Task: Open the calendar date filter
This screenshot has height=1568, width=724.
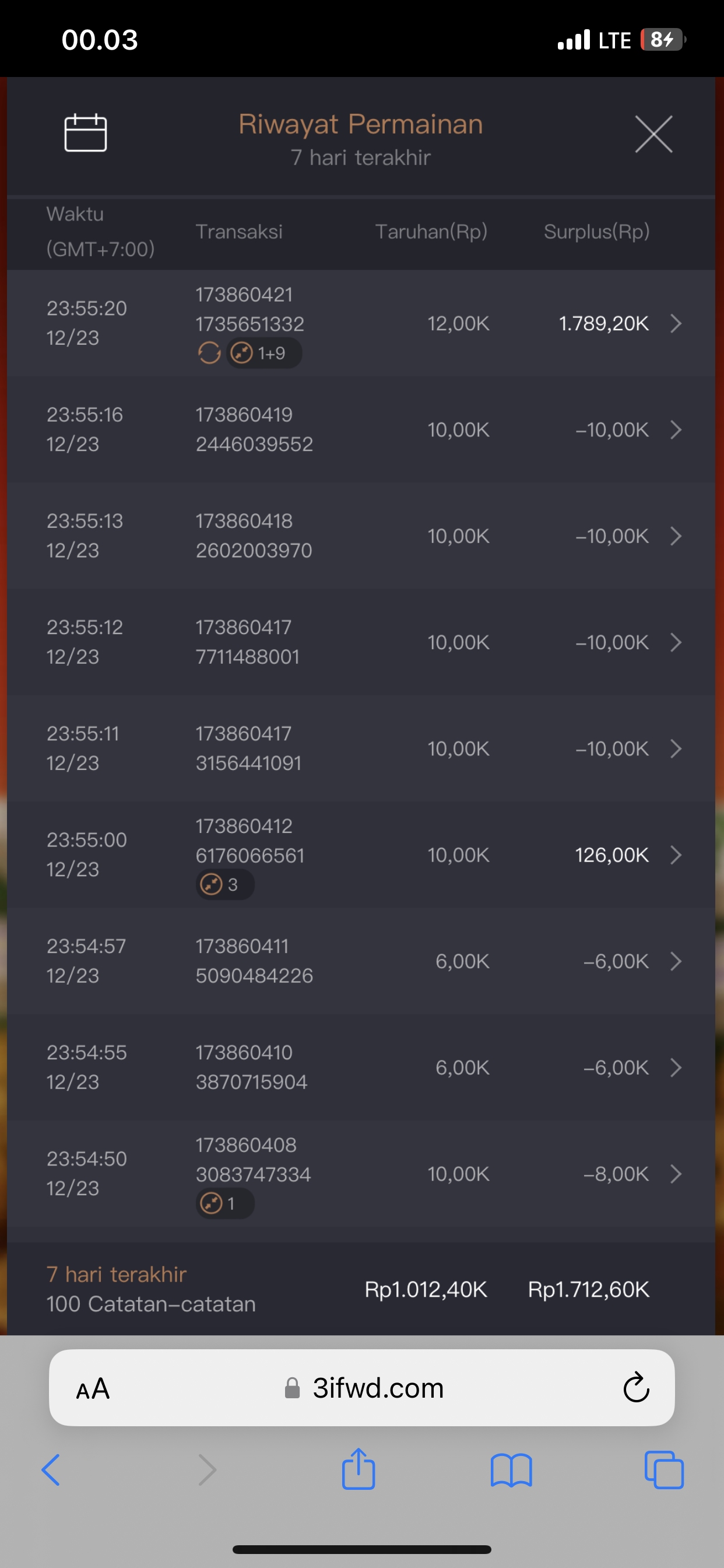Action: tap(86, 132)
